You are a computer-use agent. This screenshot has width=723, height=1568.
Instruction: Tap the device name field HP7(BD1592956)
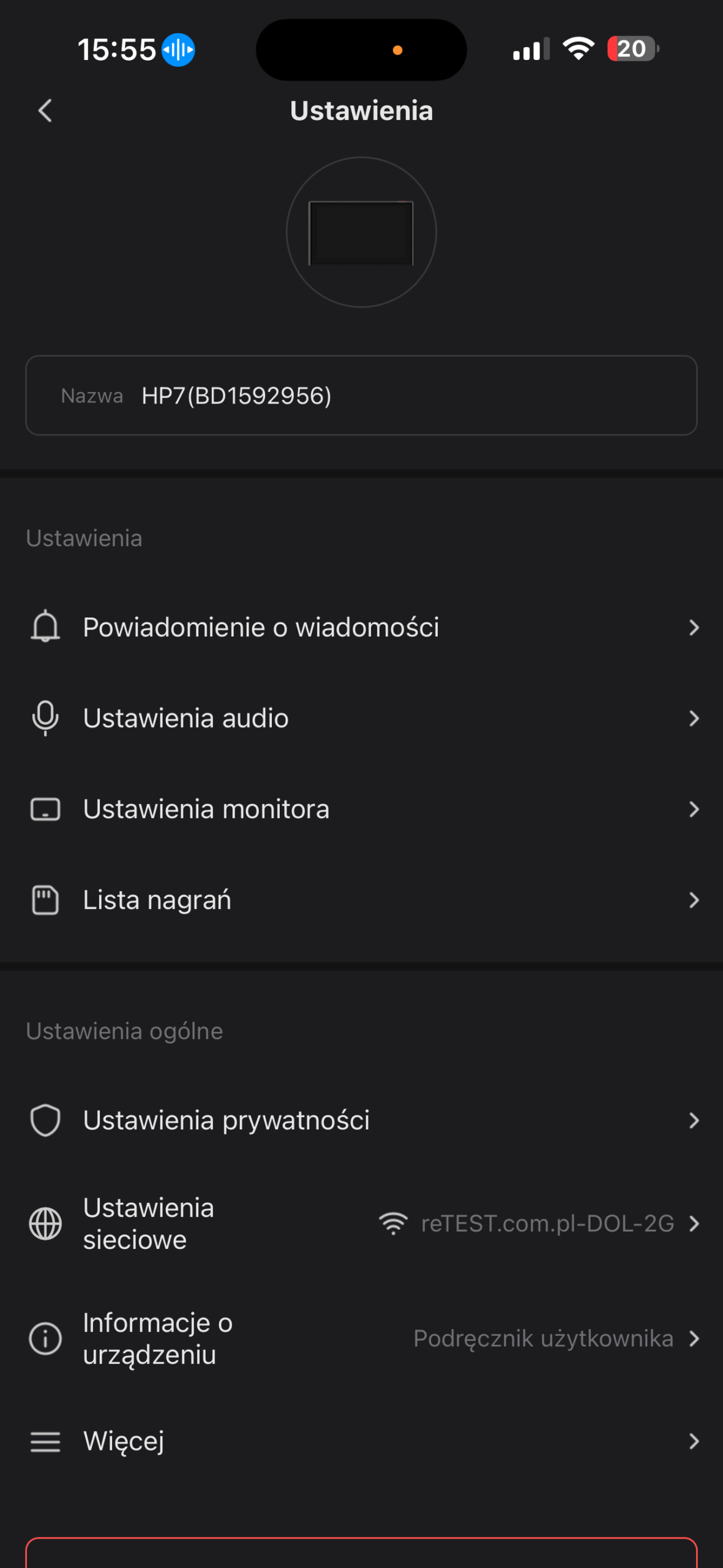(x=361, y=396)
